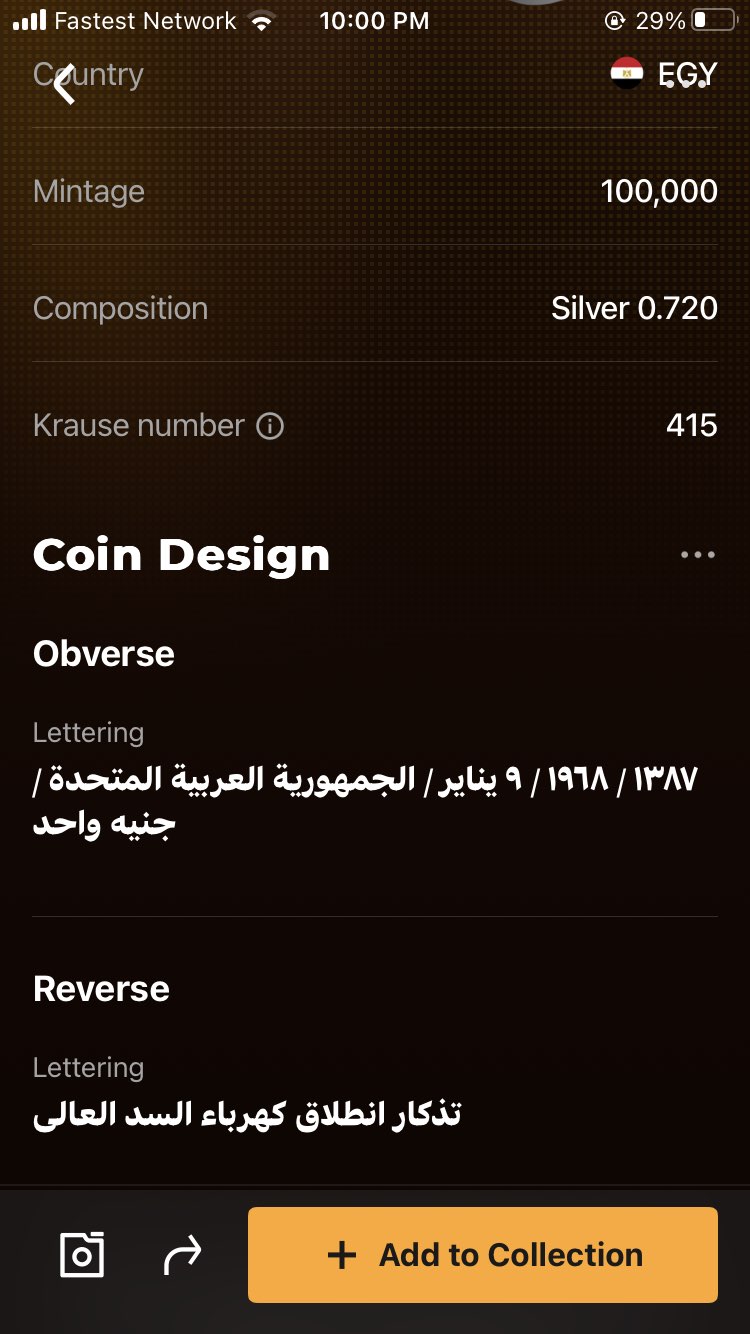
Task: Tap the camera scan icon
Action: [82, 1255]
